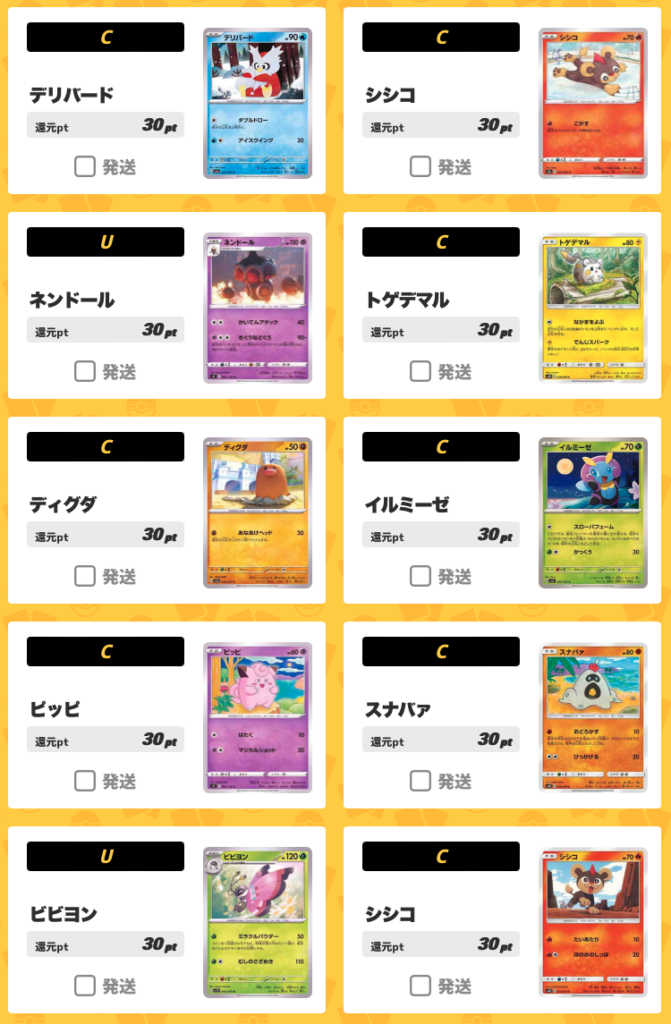The height and width of the screenshot is (1024, 671).
Task: Mark ディグダ for 発送
Action: click(85, 576)
